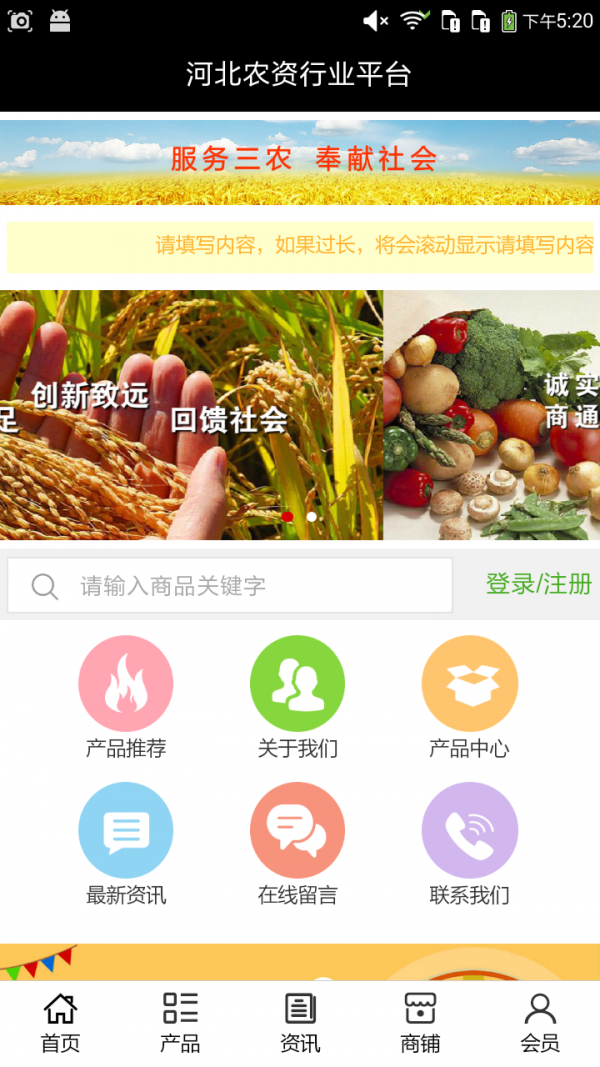Screen dimensions: 600x1067
Task: Switch to the 产品 products tab
Action: [180, 1023]
